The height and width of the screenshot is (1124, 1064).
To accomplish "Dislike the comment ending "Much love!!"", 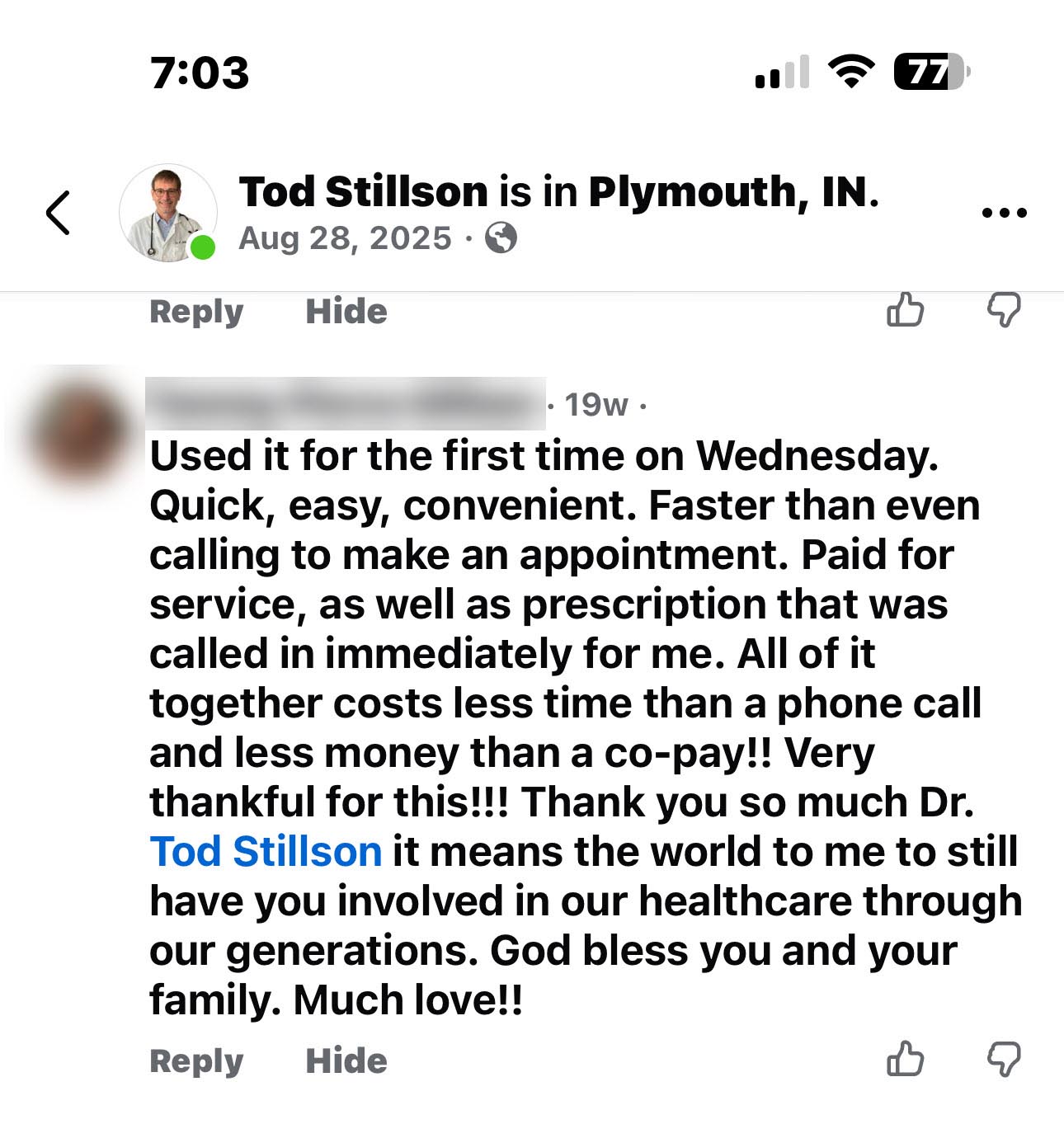I will point(1004,1059).
